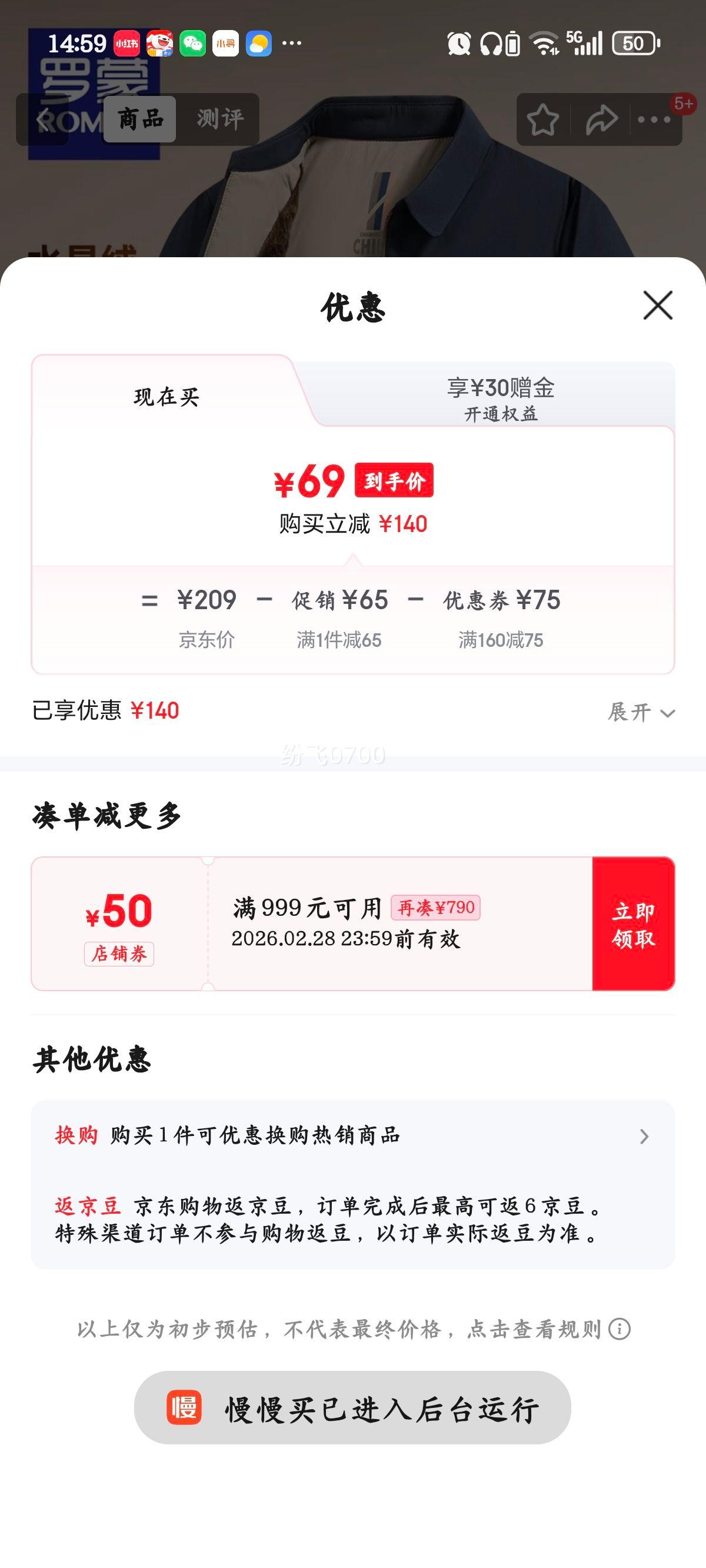Switch to the 测评 tab
This screenshot has width=706, height=1568.
pos(220,119)
